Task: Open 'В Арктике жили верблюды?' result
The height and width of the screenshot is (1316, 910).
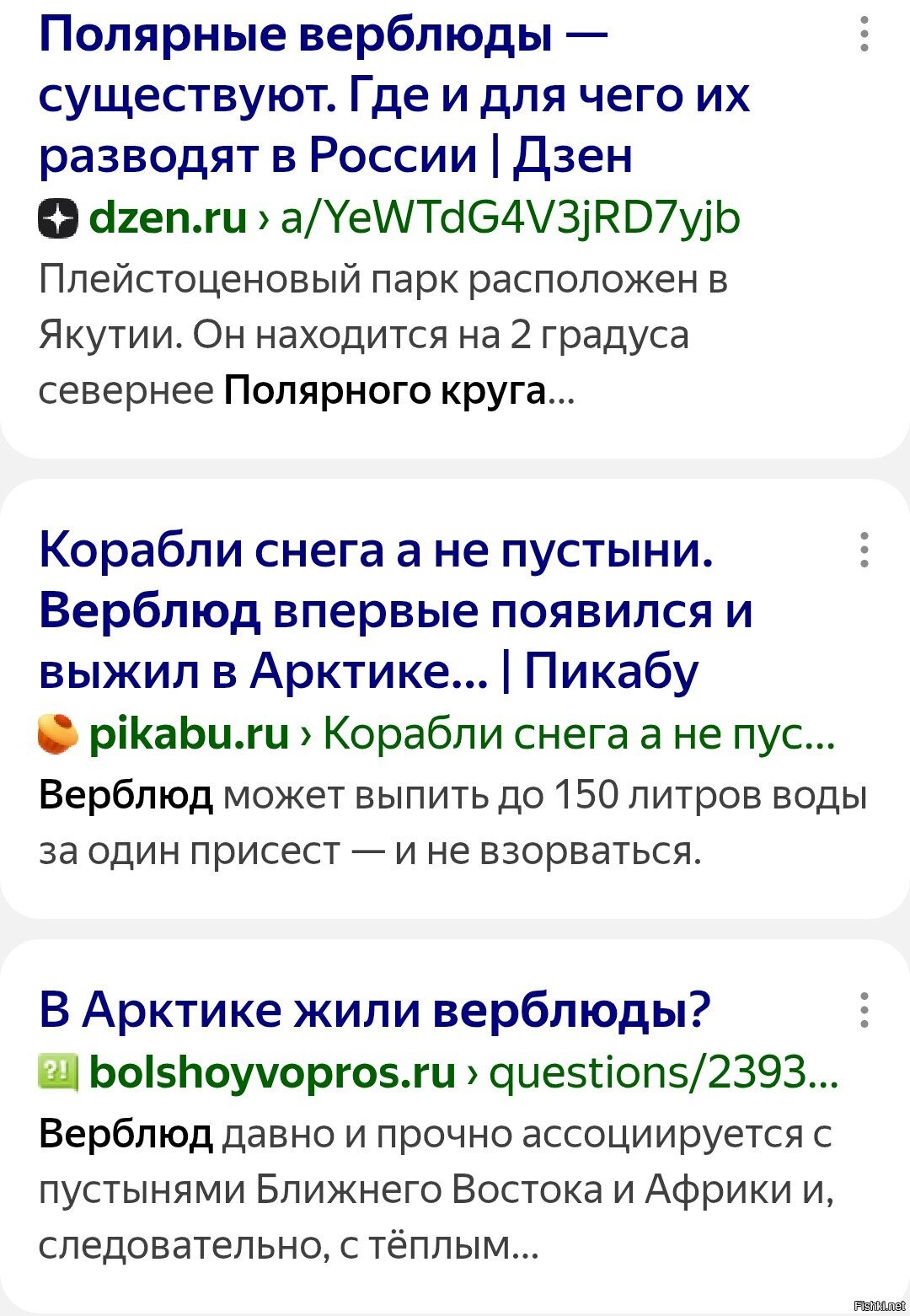Action: point(375,1009)
